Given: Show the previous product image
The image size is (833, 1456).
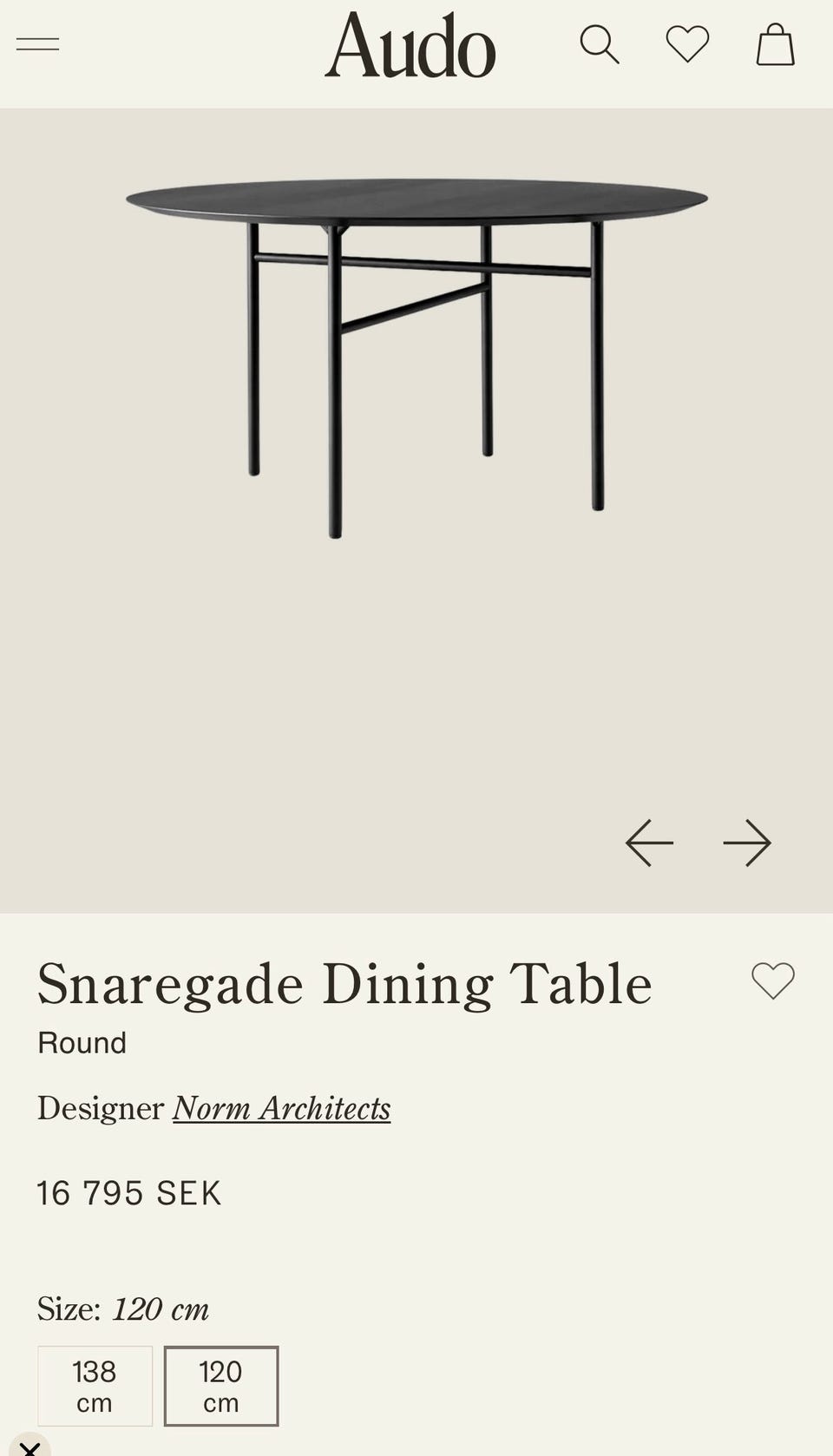Looking at the screenshot, I should coord(649,843).
